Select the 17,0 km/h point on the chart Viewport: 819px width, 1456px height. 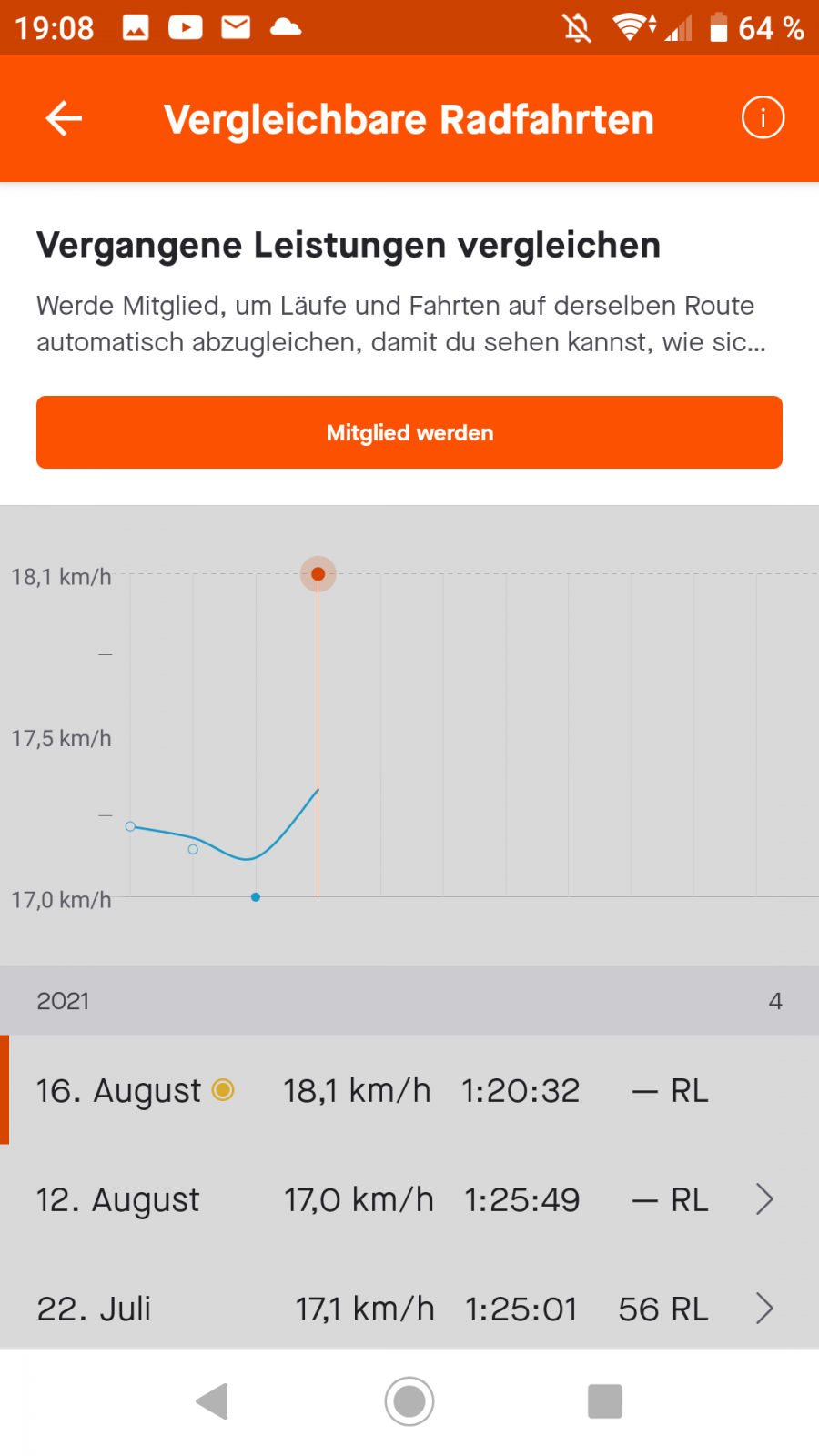(256, 897)
